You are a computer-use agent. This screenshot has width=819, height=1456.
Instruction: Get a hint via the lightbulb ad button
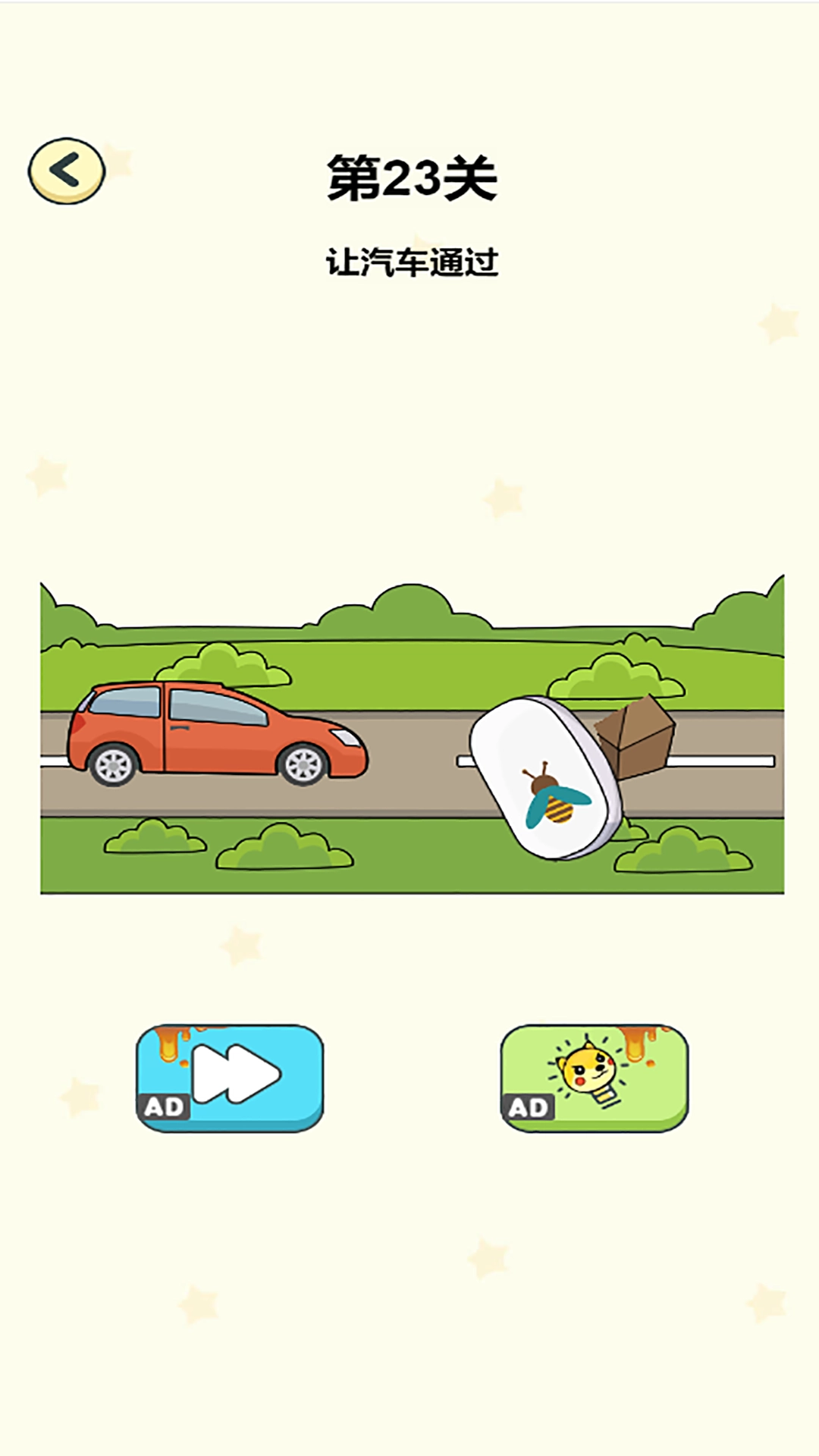[594, 1078]
